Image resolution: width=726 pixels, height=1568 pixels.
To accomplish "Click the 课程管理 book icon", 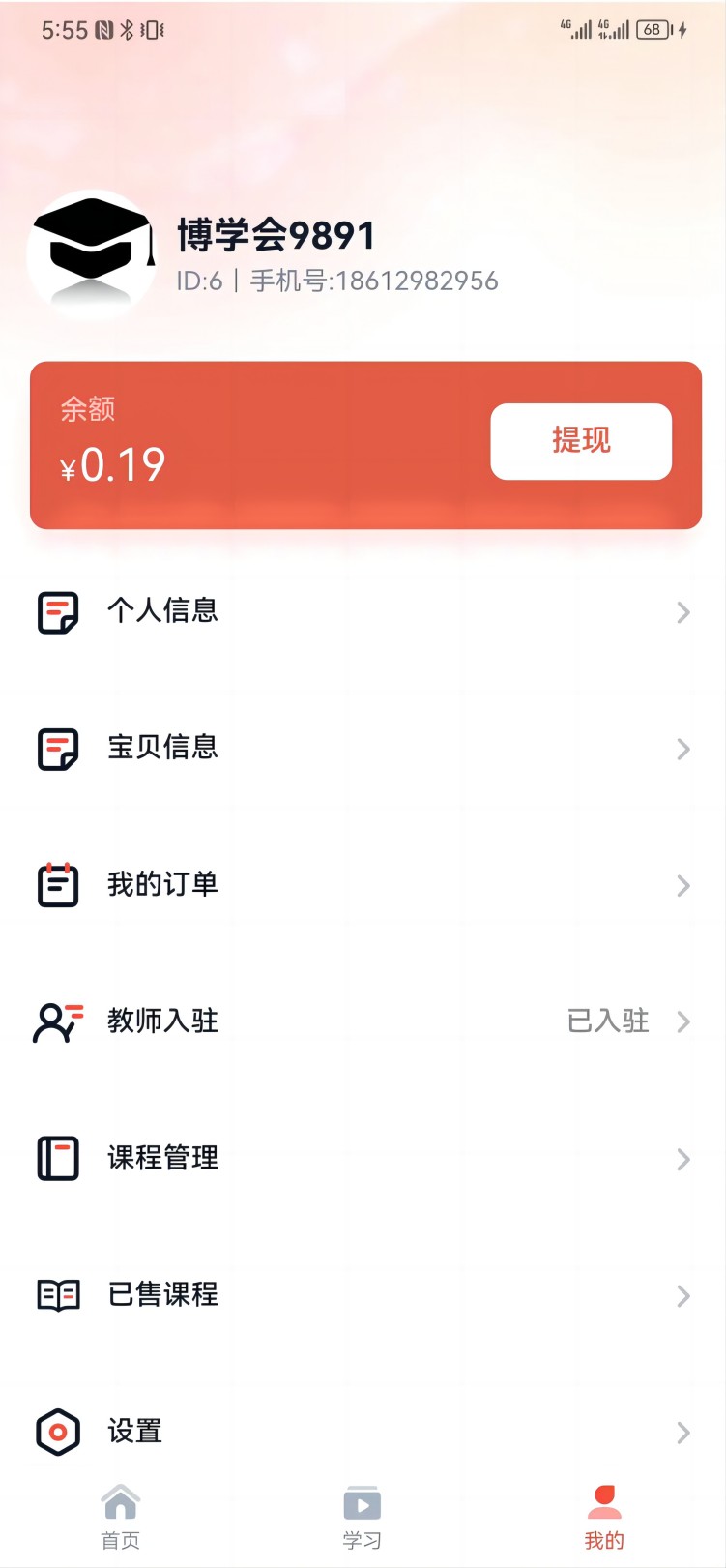I will pos(57,1159).
